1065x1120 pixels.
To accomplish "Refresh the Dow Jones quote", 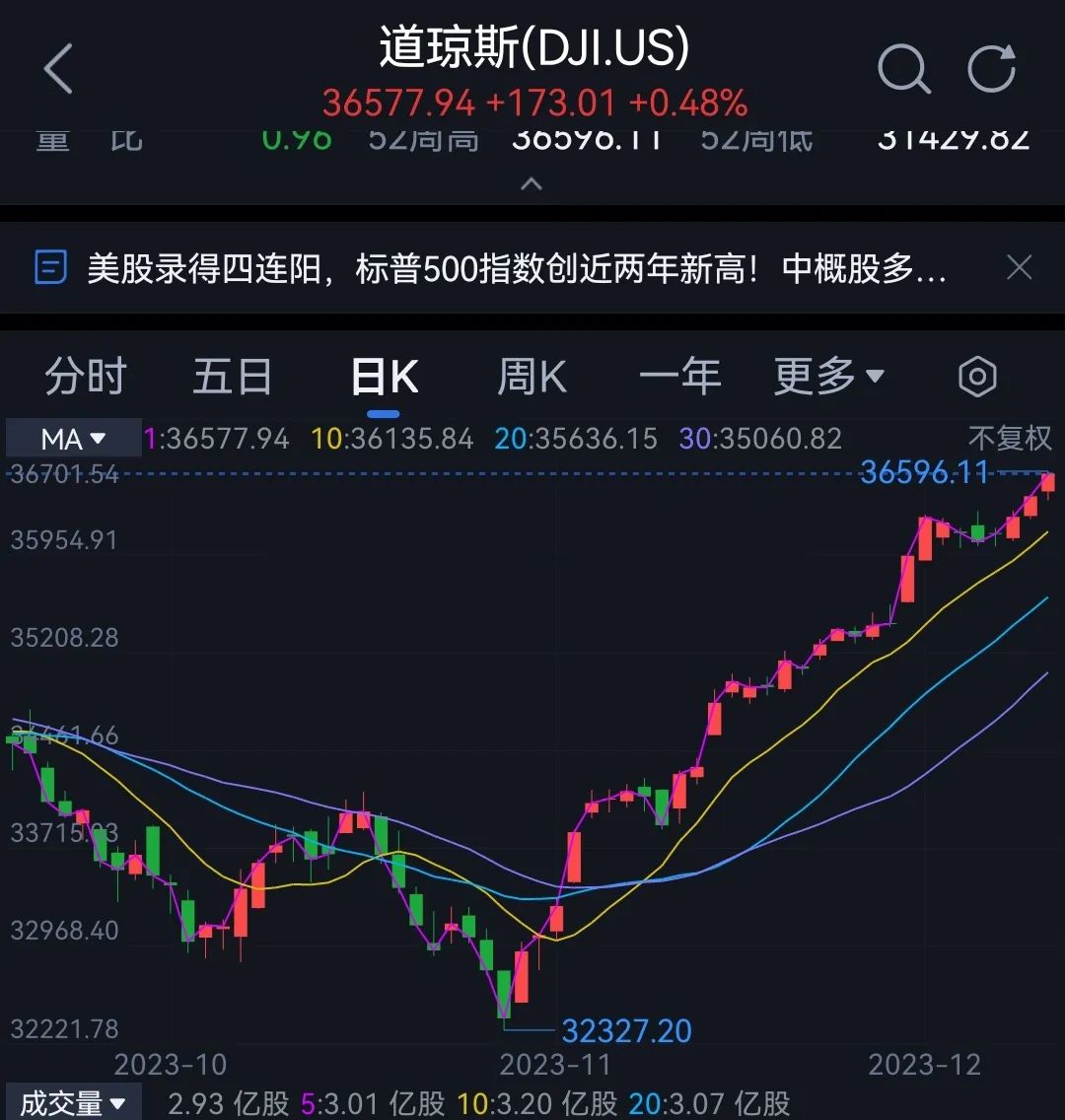I will (x=991, y=69).
